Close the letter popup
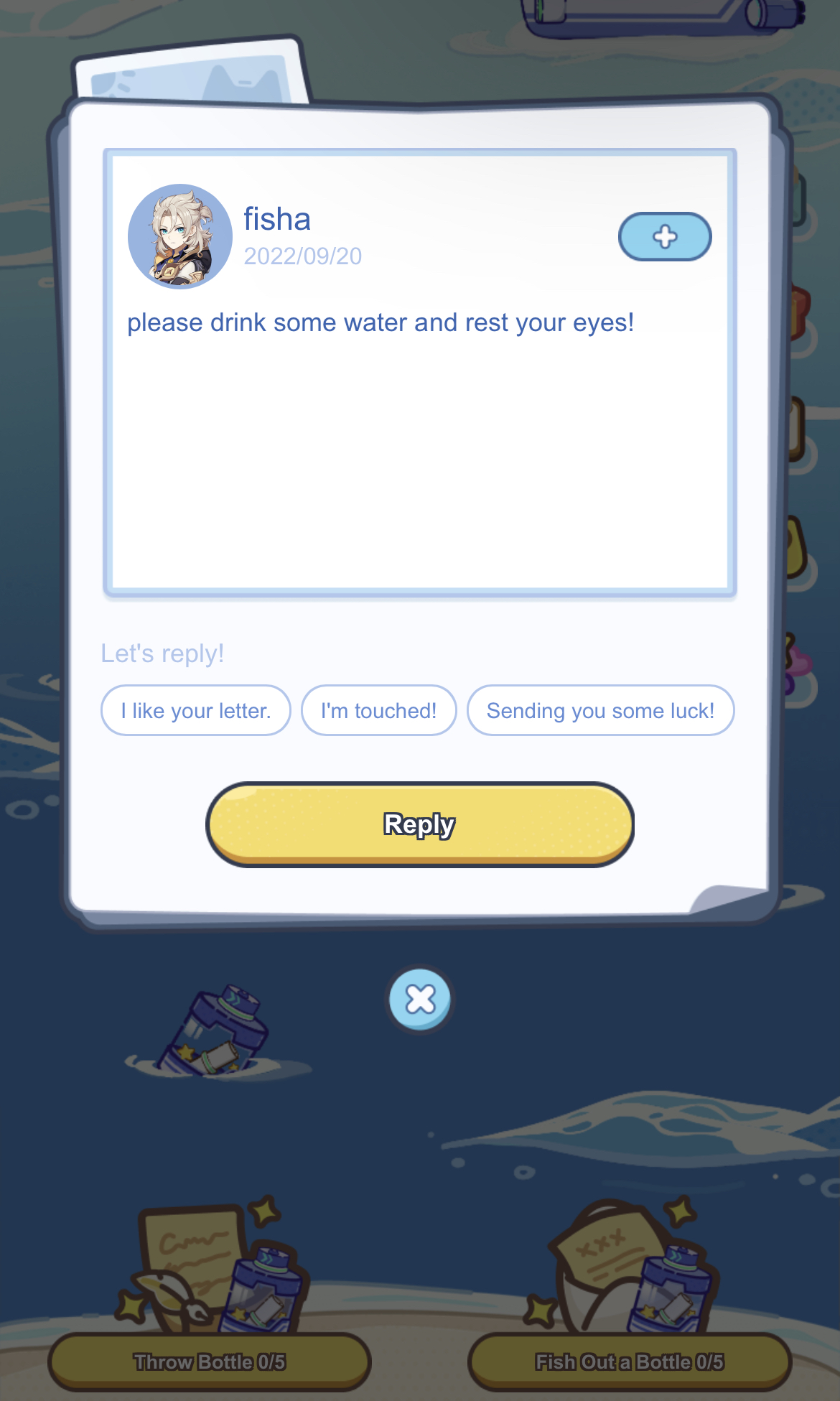840x1401 pixels. pos(420,999)
